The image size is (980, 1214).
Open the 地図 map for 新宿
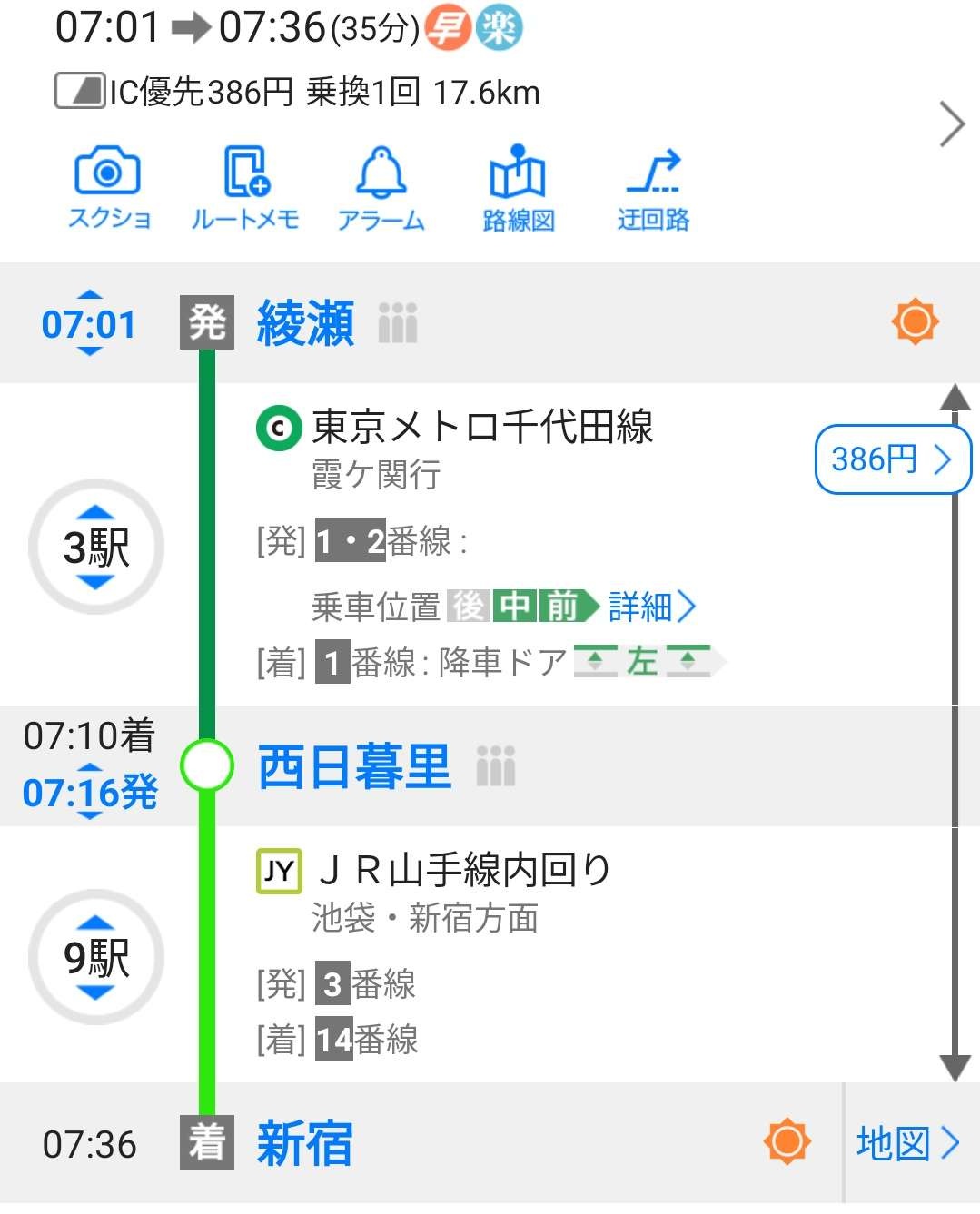coord(907,1143)
